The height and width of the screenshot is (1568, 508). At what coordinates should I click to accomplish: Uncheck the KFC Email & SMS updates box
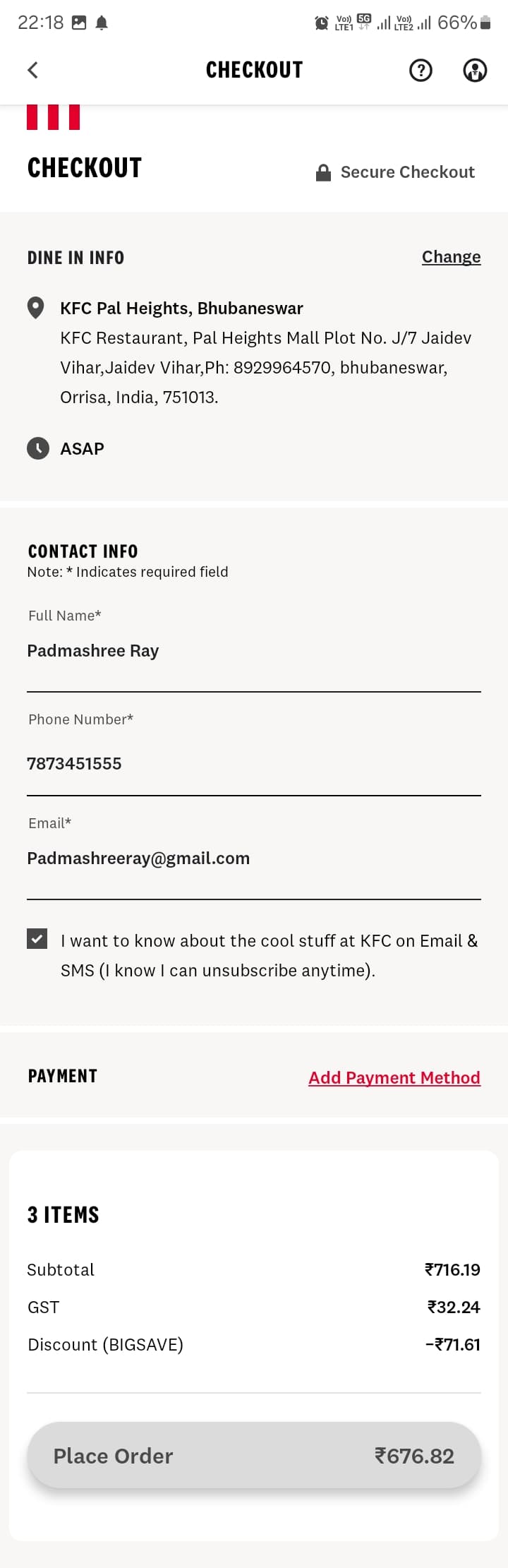click(37, 939)
